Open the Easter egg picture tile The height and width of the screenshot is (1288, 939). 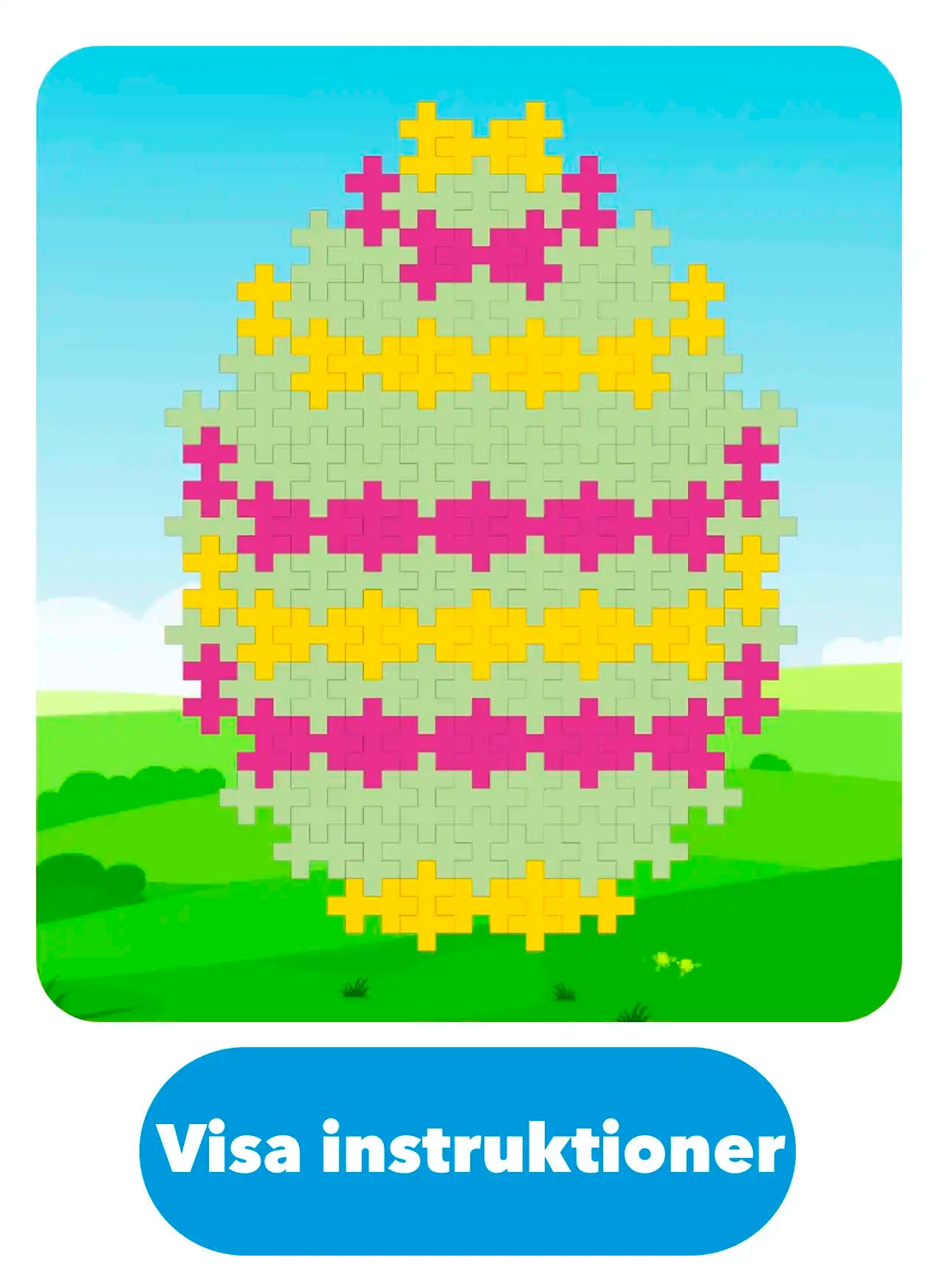(x=469, y=533)
